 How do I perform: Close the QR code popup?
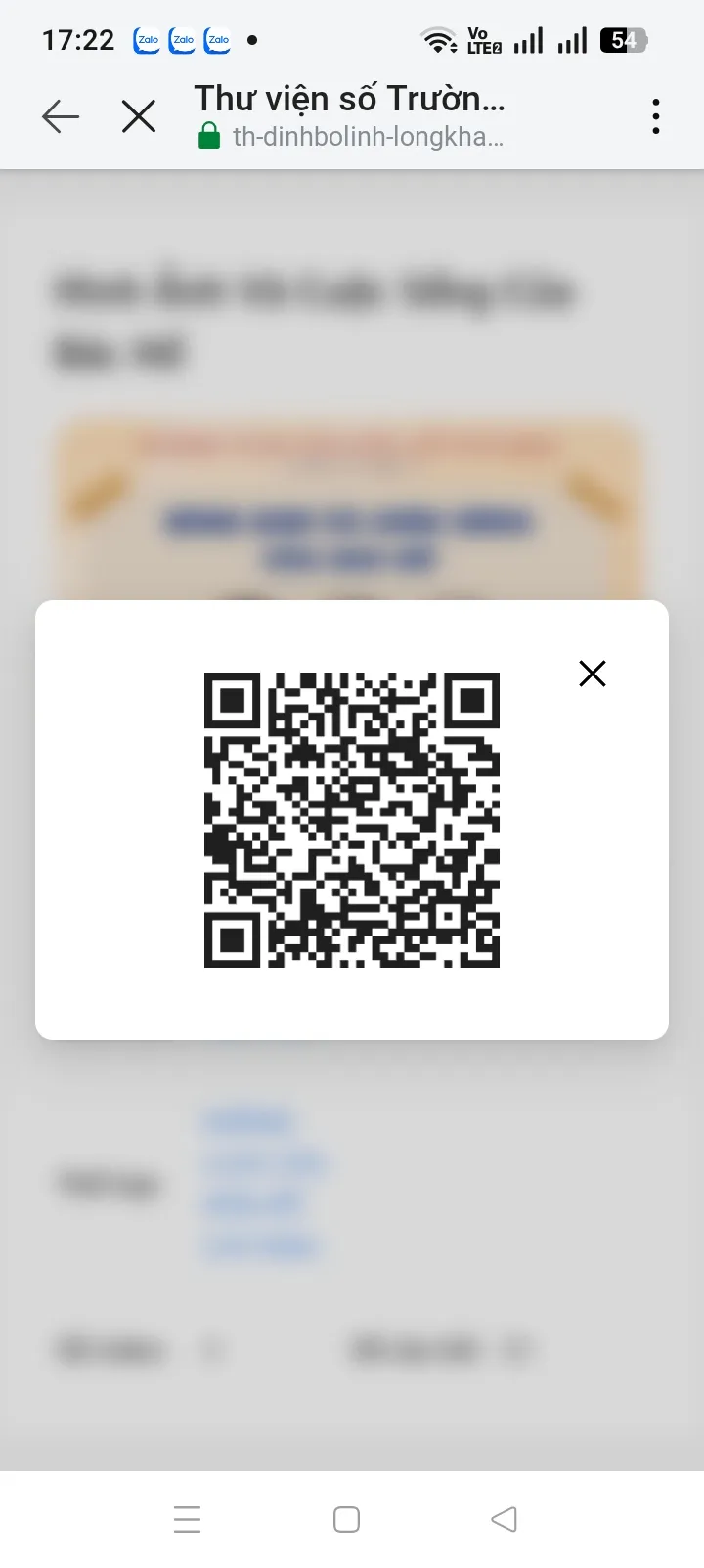click(593, 674)
